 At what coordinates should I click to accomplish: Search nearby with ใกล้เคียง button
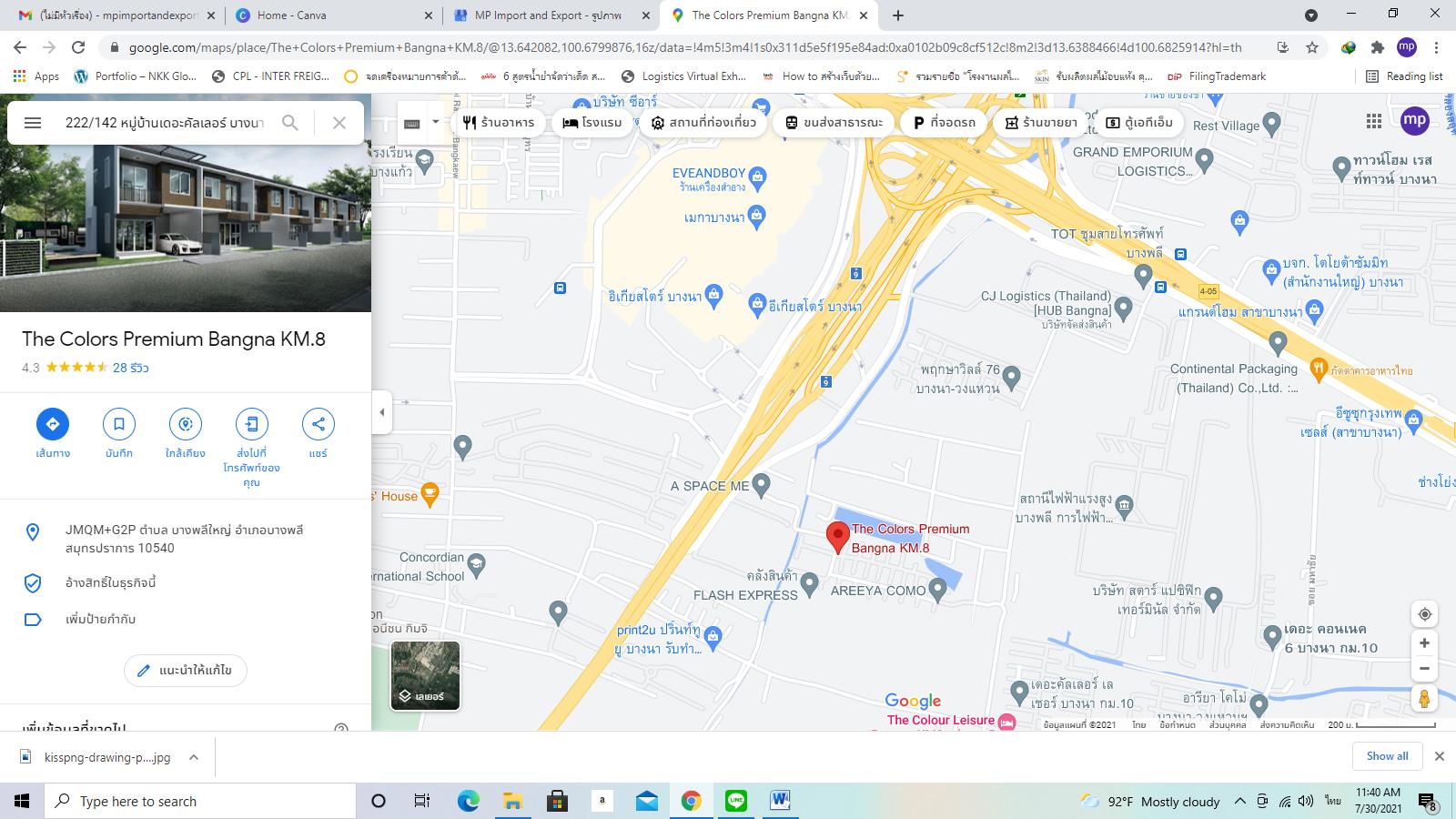185,424
